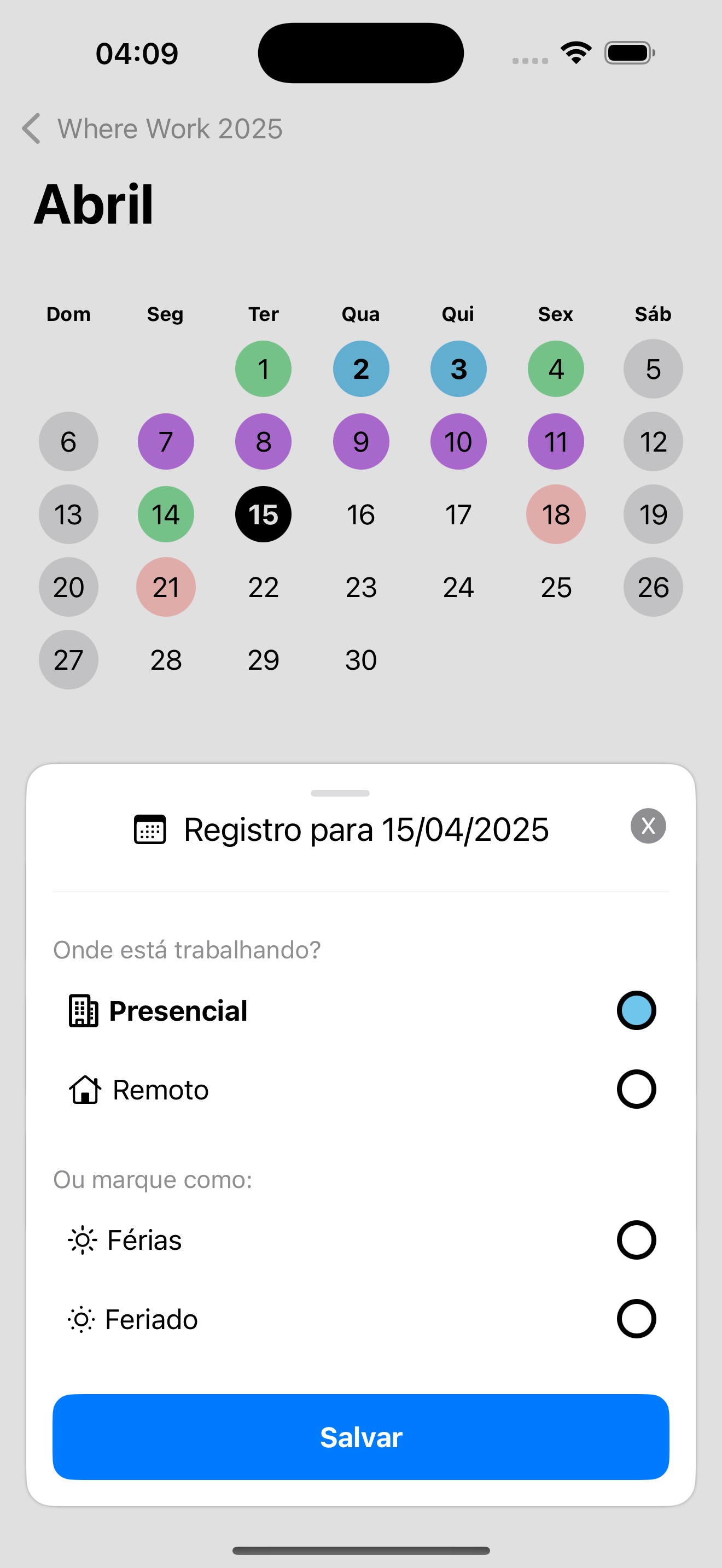Pick day 30 in the calendar
The width and height of the screenshot is (722, 1568).
coord(361,660)
